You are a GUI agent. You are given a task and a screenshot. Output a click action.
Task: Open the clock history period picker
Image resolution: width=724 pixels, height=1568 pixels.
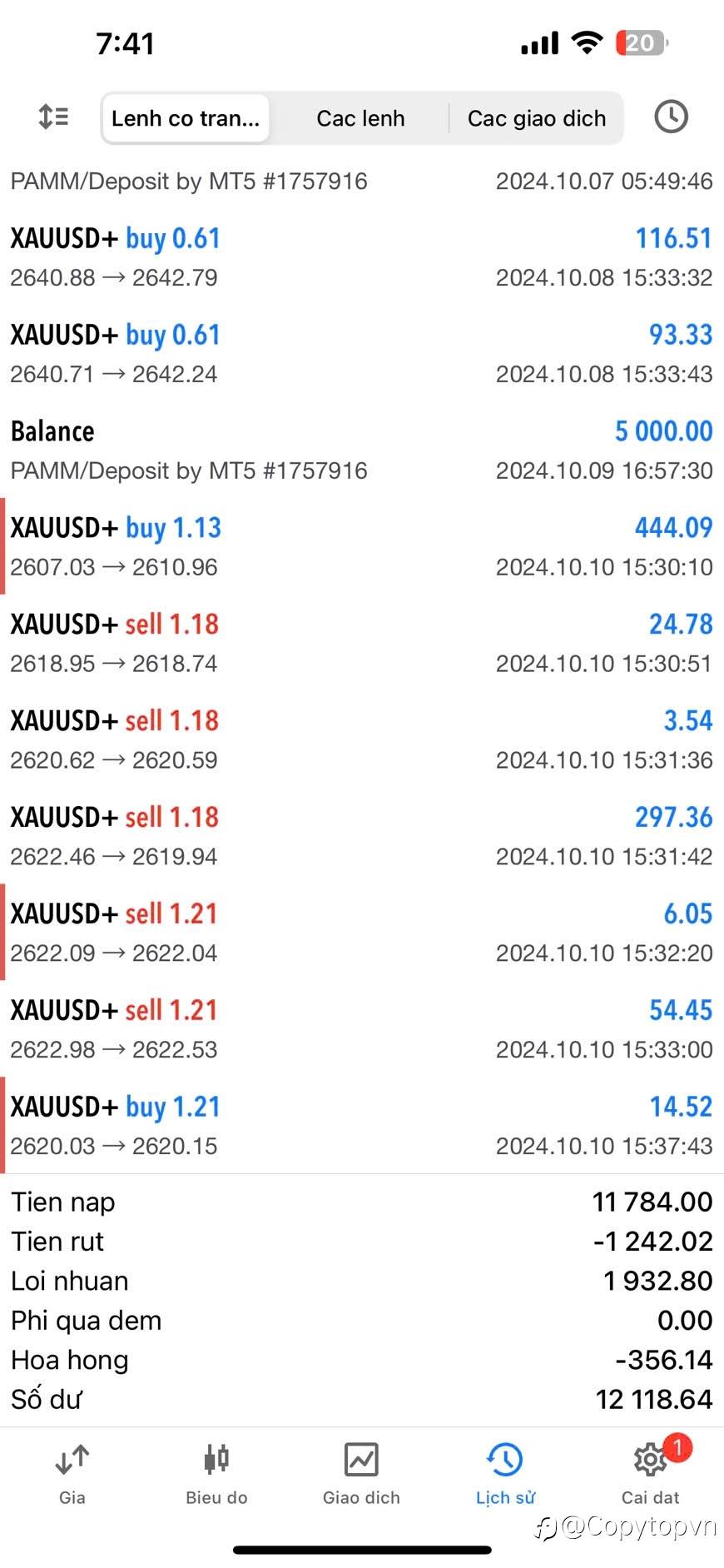click(x=671, y=117)
